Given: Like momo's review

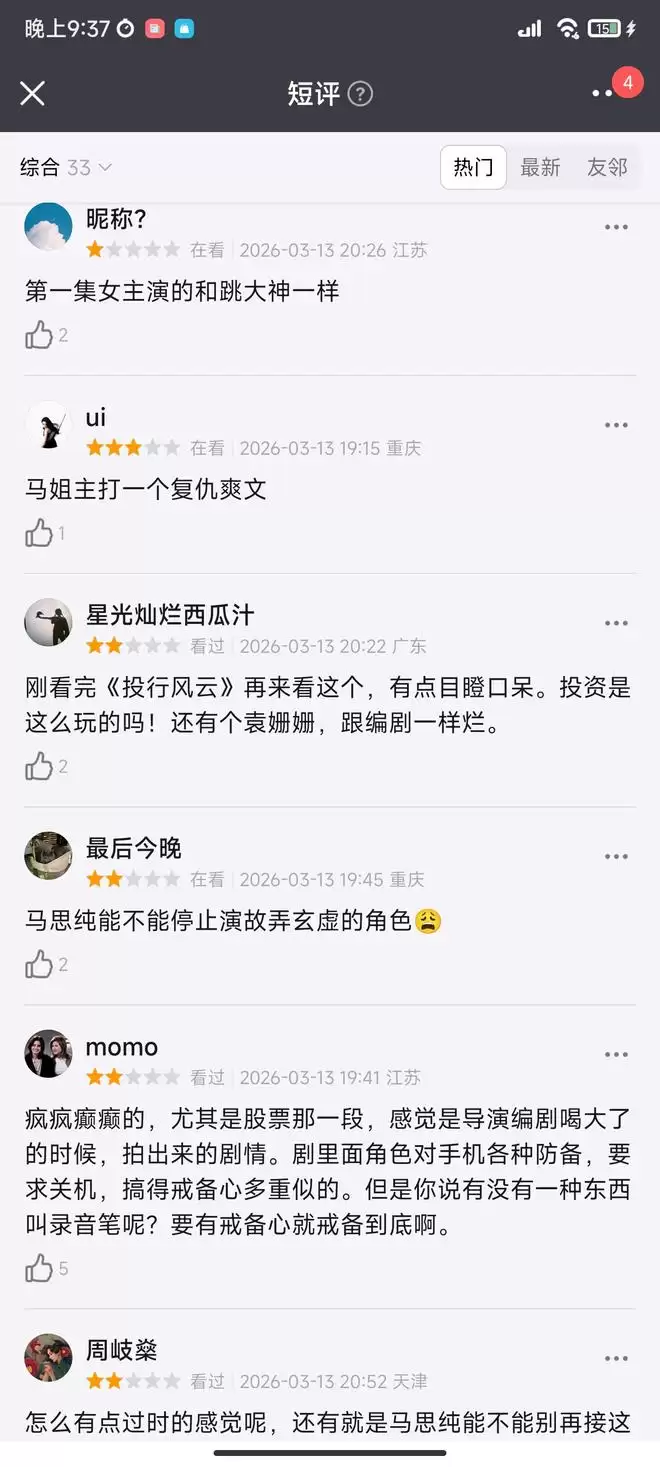Looking at the screenshot, I should click(x=40, y=1269).
